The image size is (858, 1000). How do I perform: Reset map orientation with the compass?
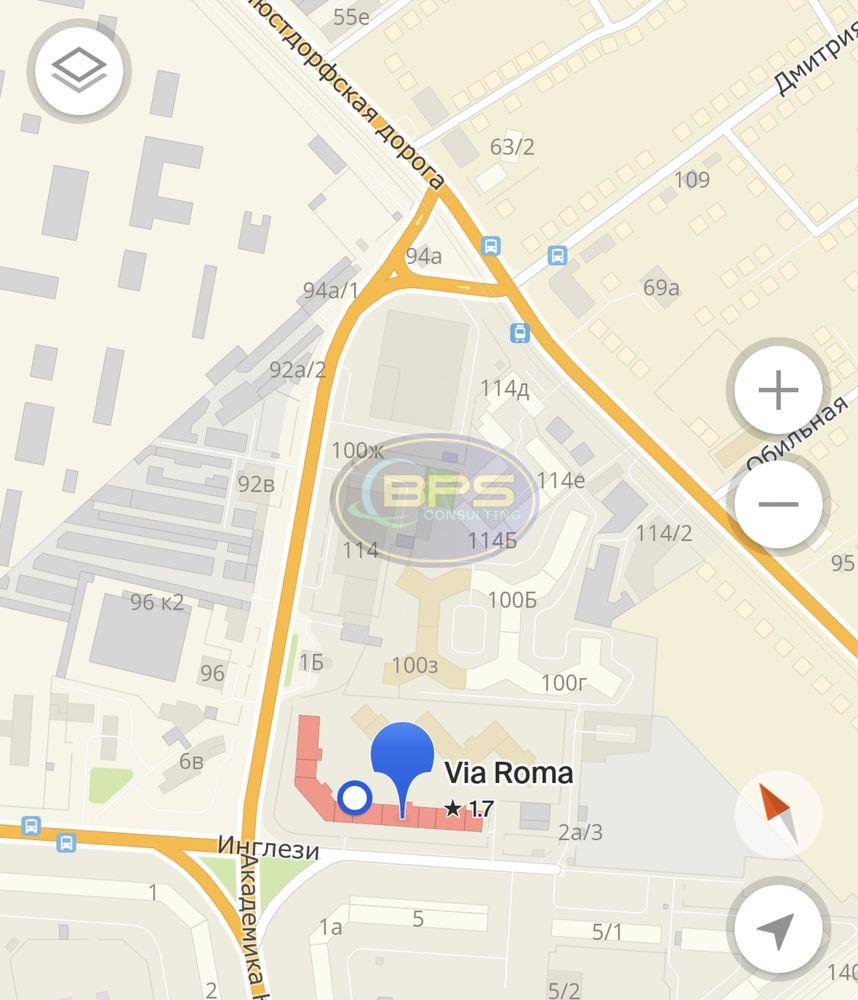click(779, 816)
